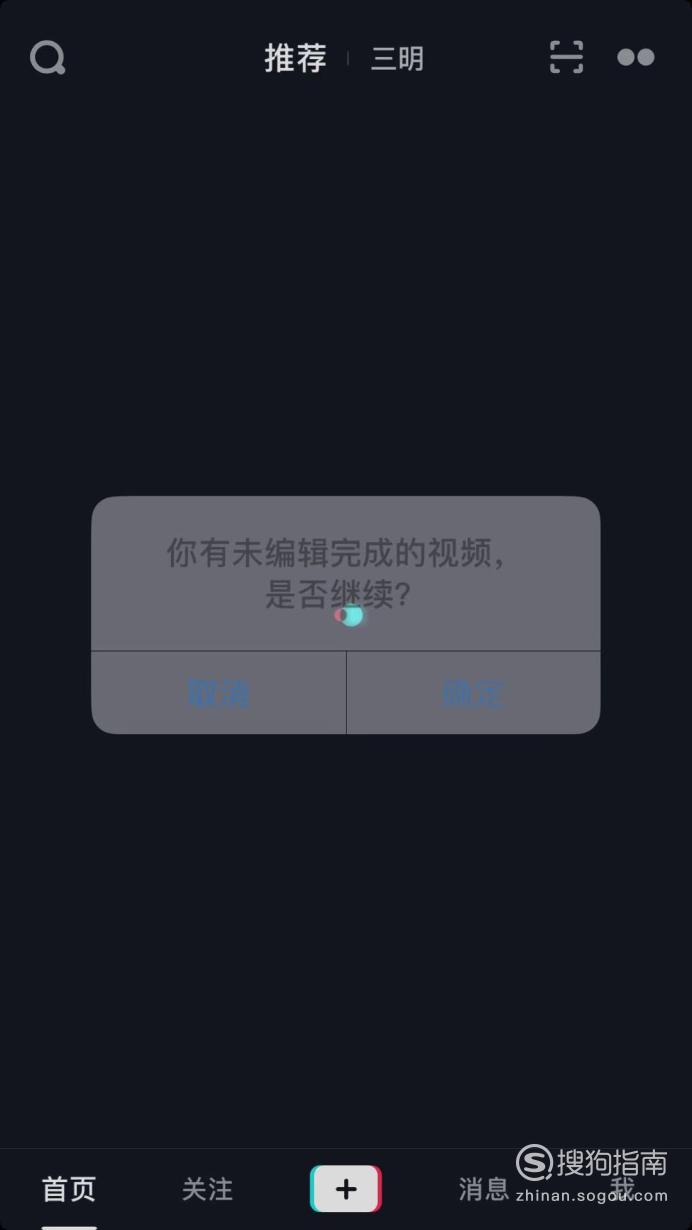Go to the 首页 home tab
692x1230 pixels.
(x=69, y=1189)
